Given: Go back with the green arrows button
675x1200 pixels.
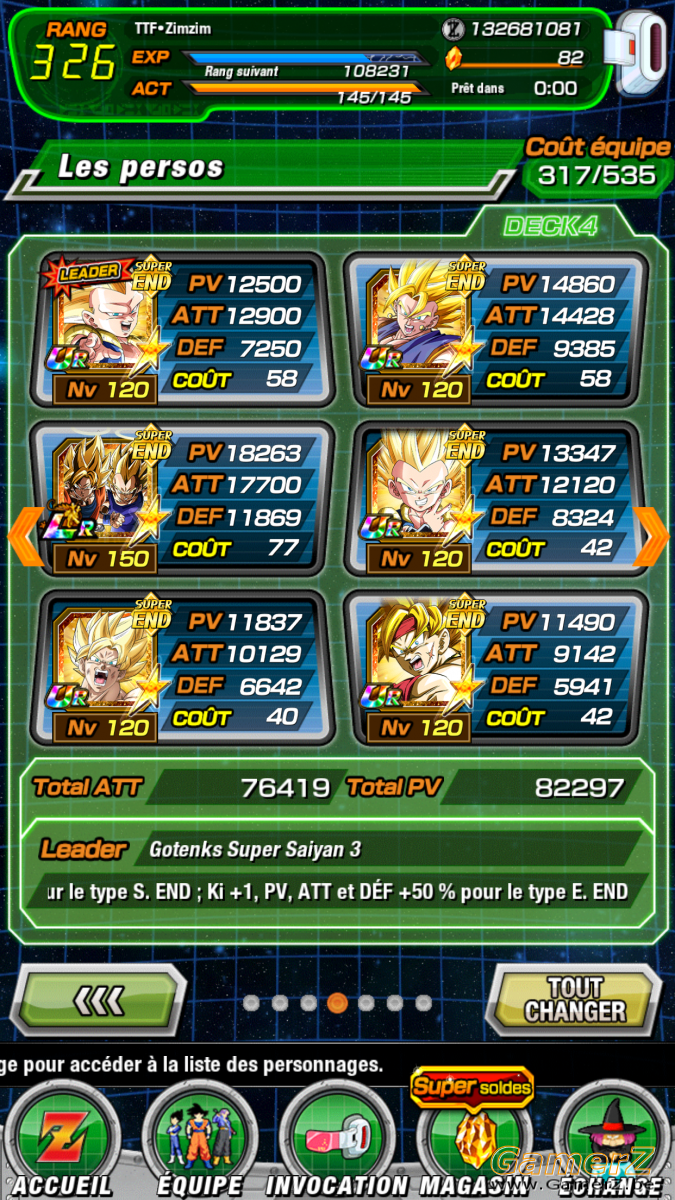Looking at the screenshot, I should point(101,998).
